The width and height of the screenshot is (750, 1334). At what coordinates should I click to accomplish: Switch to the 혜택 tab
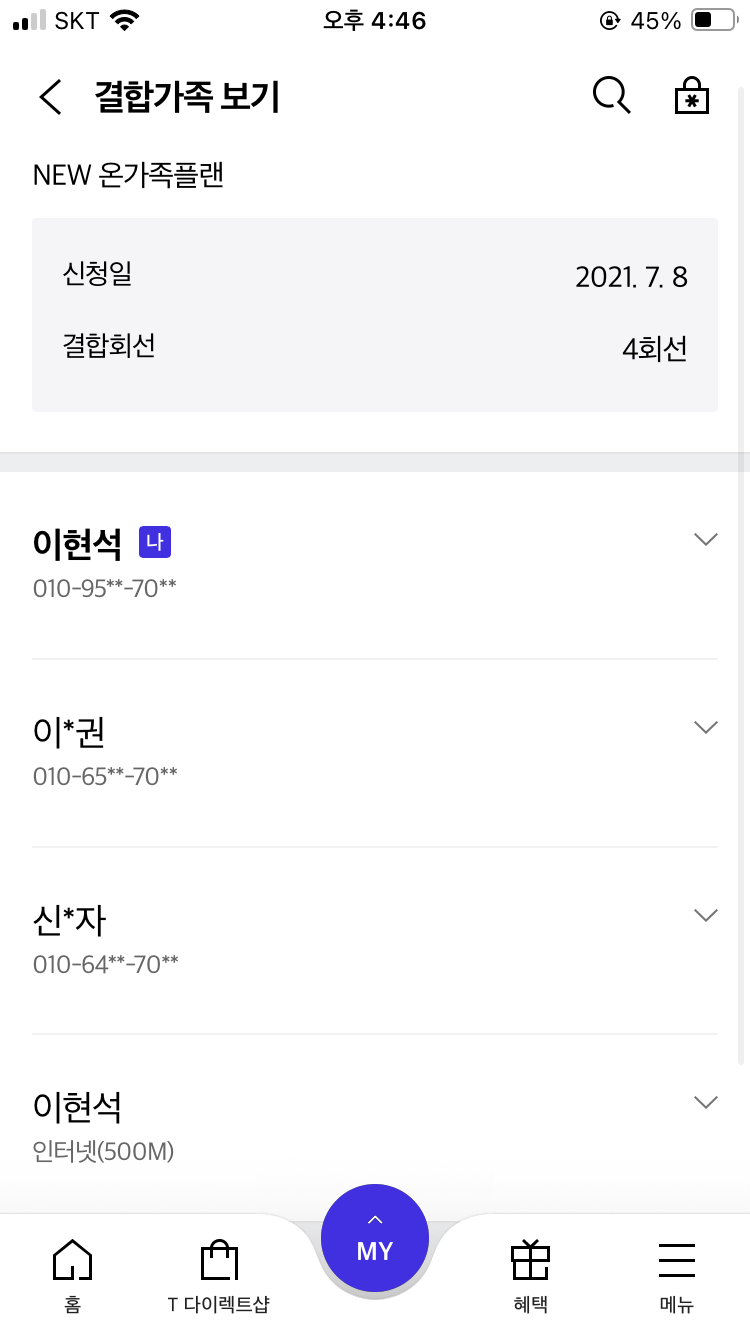pos(530,1274)
